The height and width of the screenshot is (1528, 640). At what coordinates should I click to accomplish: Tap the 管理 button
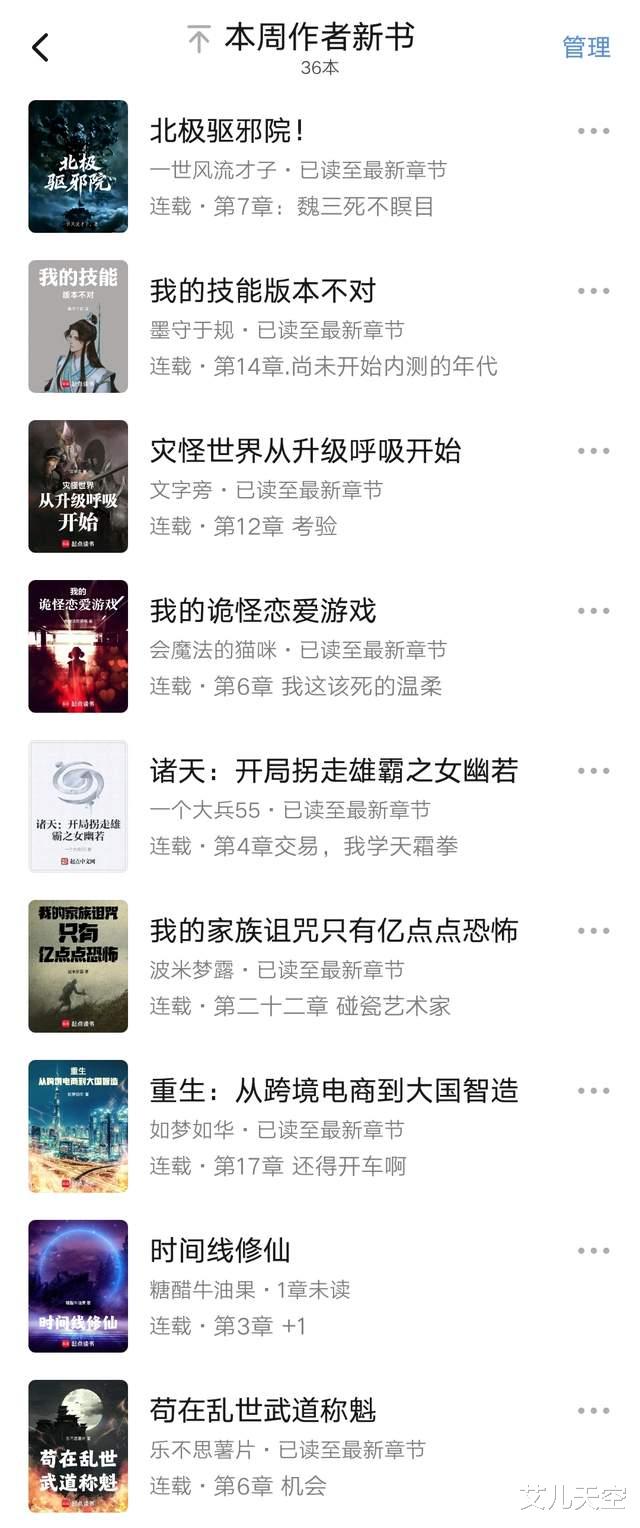click(x=586, y=47)
